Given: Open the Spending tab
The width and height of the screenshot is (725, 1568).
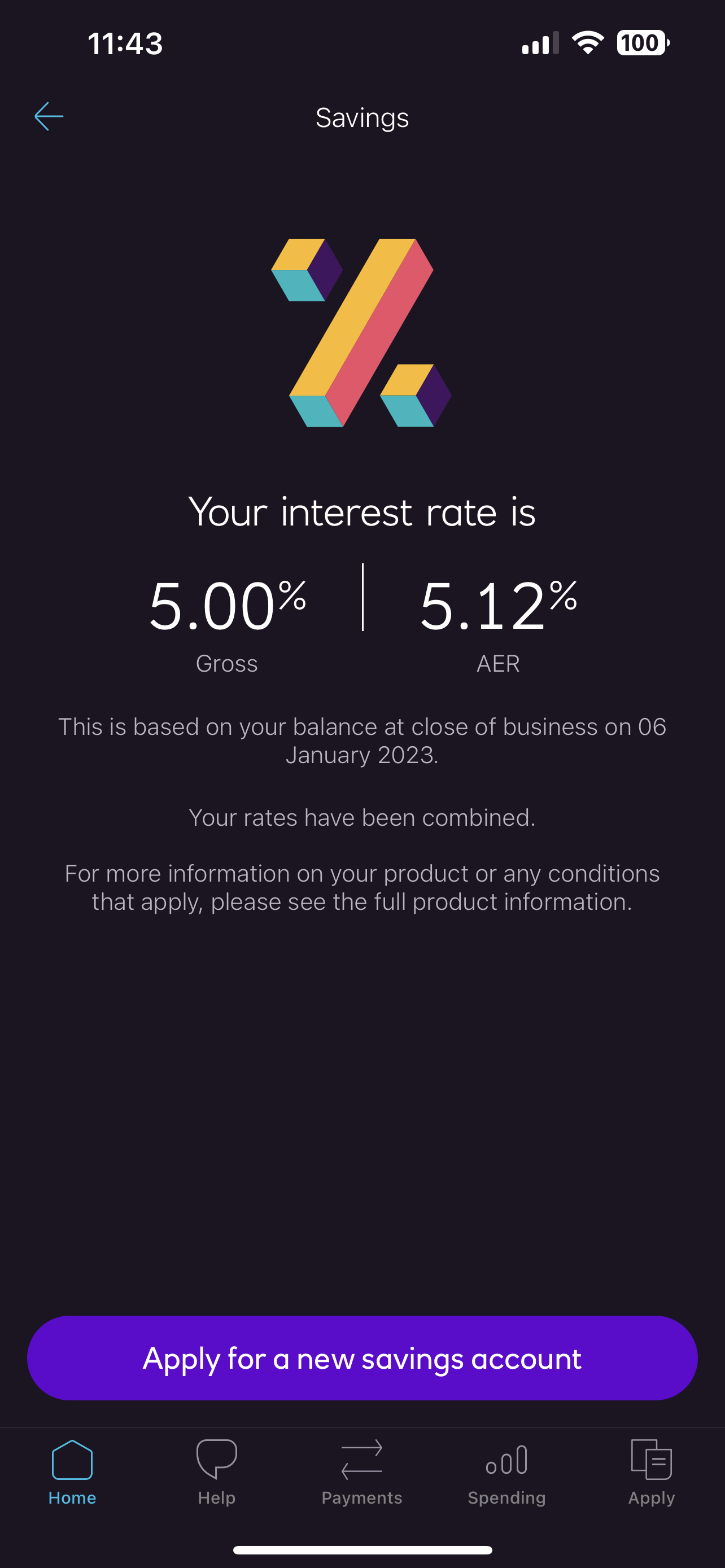Looking at the screenshot, I should [506, 1473].
